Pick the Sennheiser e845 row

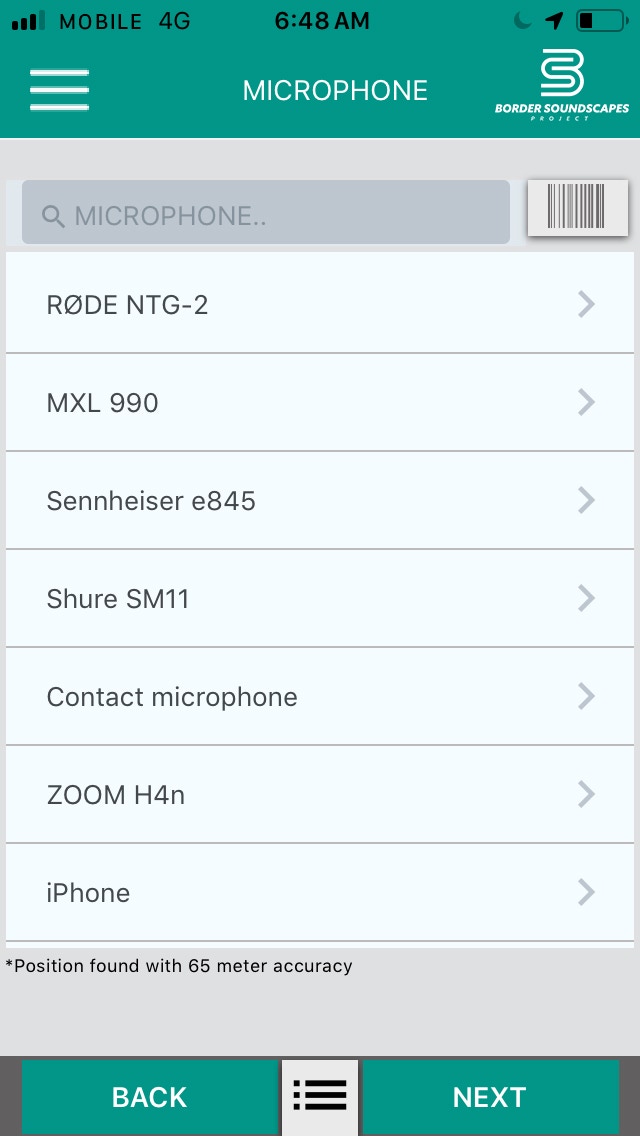click(320, 500)
